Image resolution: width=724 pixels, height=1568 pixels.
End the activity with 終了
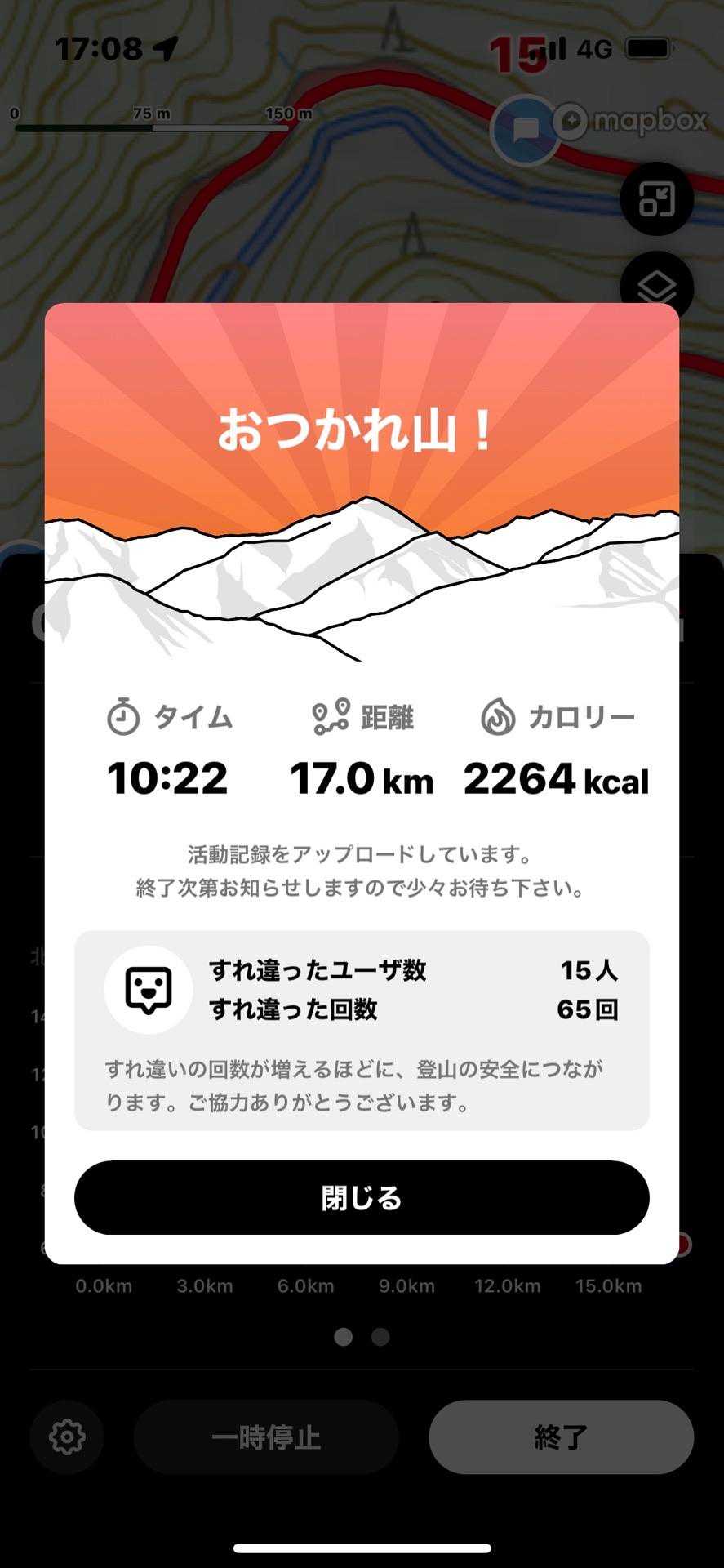click(561, 1437)
